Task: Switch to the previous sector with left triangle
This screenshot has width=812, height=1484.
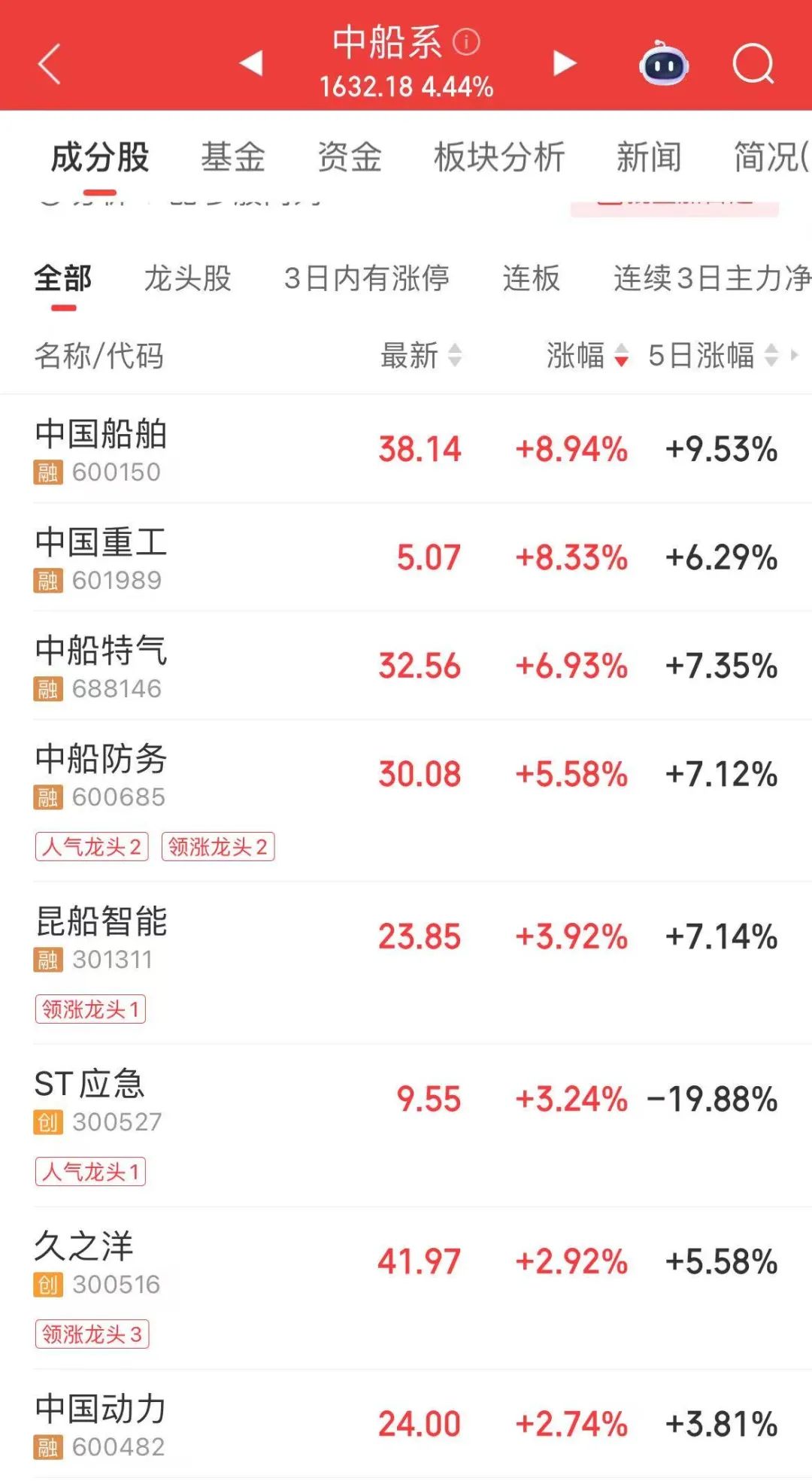Action: coord(251,63)
